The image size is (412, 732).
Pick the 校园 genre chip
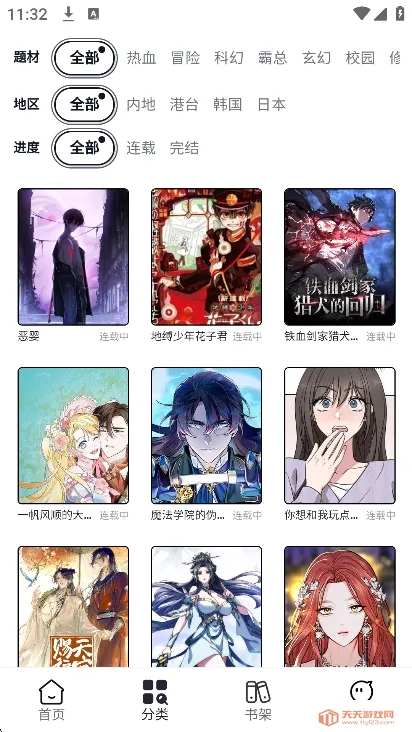click(360, 58)
